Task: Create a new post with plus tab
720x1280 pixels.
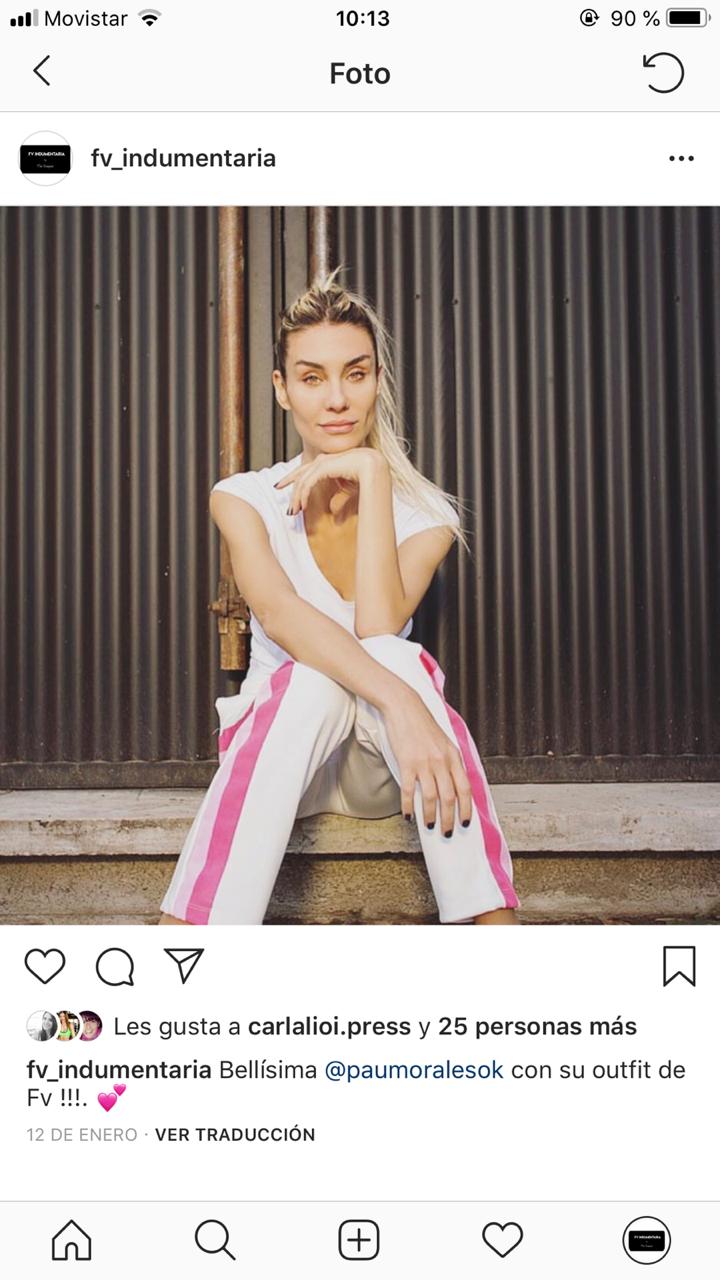Action: coord(359,1241)
